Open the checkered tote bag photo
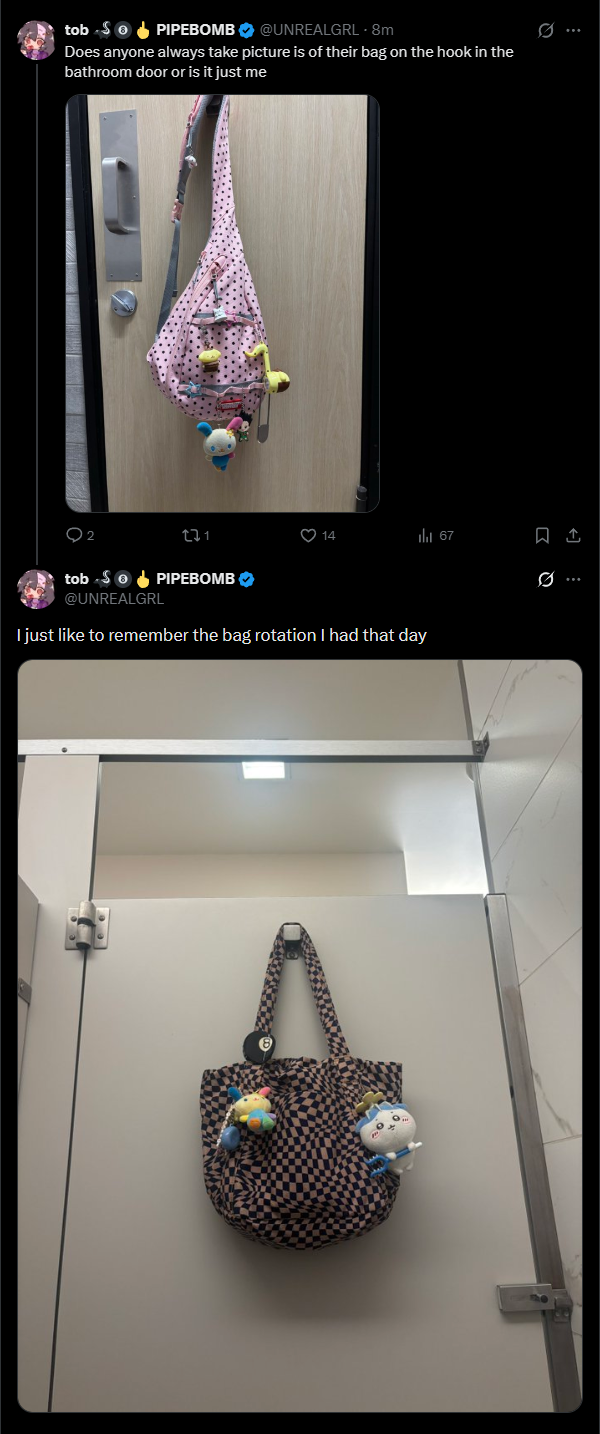600x1434 pixels. (x=300, y=1035)
